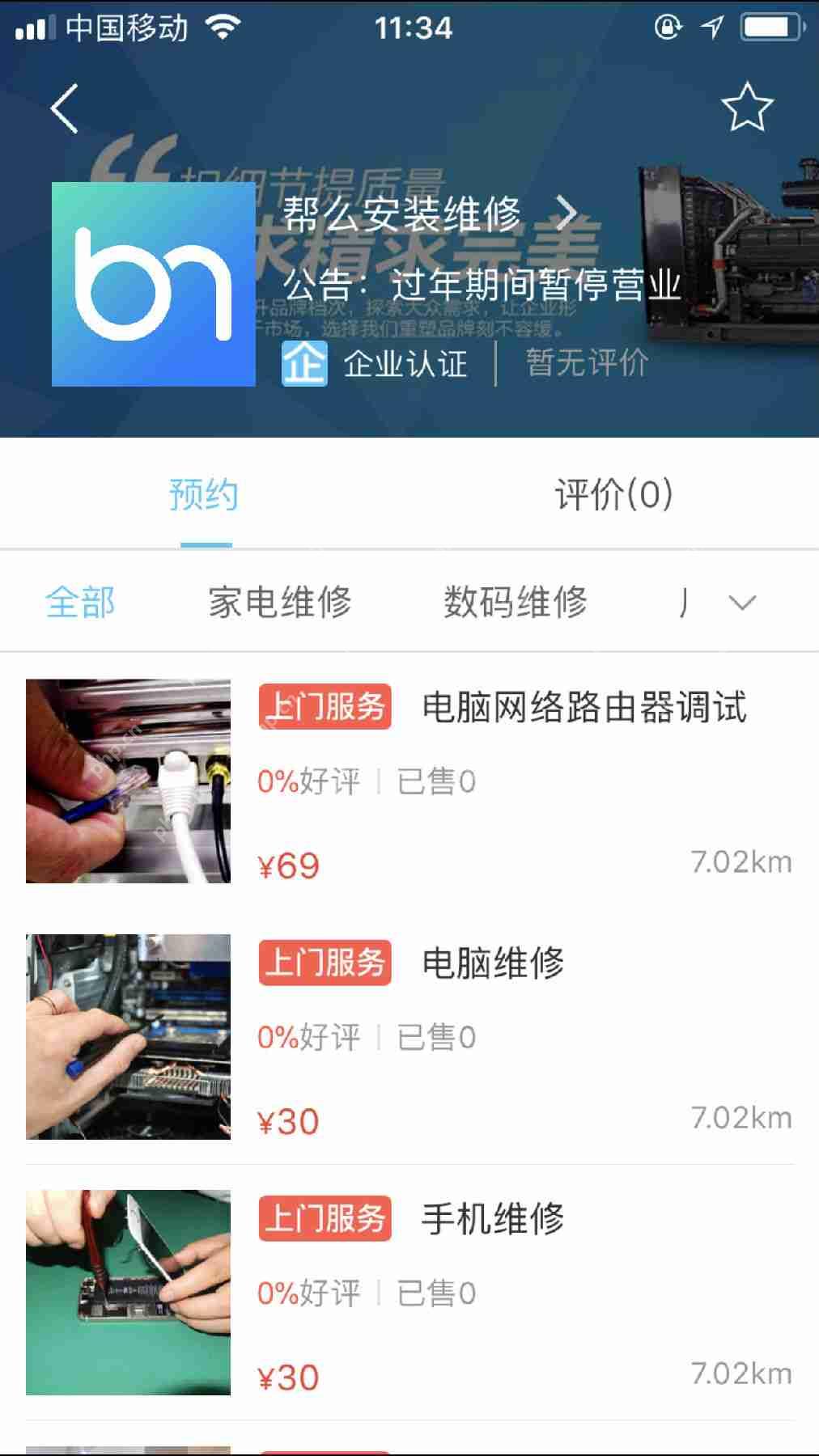Select the 数码维修 category filter
This screenshot has height=1456, width=819.
coord(516,602)
